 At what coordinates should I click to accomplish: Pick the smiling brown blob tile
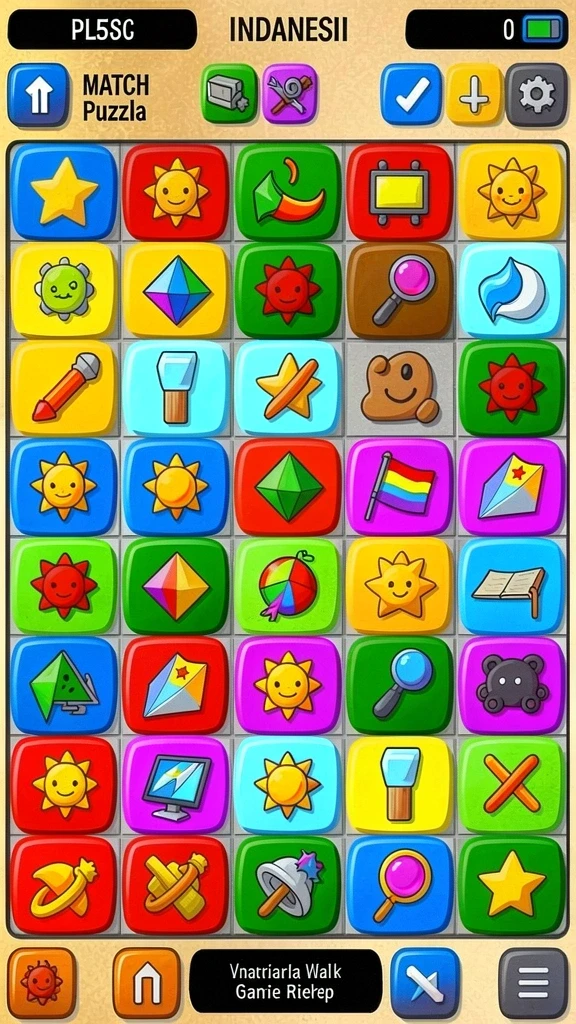399,389
